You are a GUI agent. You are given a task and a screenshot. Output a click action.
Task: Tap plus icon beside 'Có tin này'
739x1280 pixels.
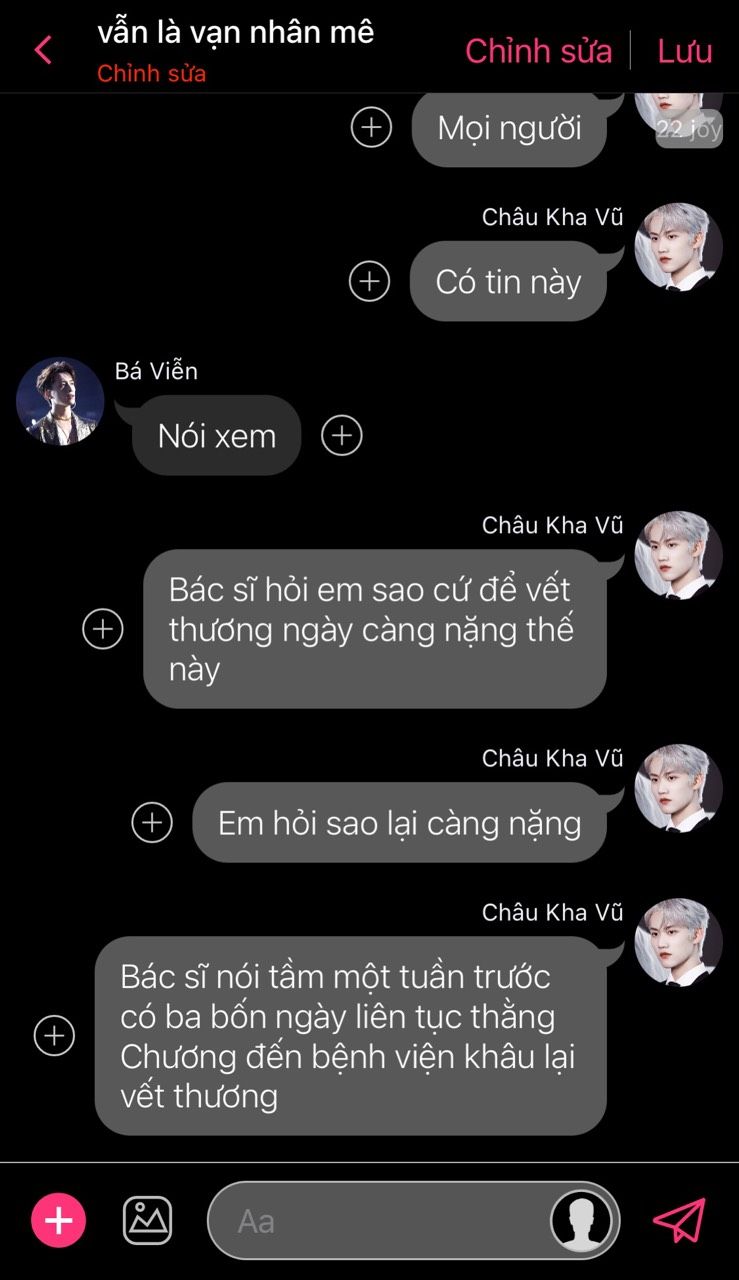pyautogui.click(x=369, y=281)
